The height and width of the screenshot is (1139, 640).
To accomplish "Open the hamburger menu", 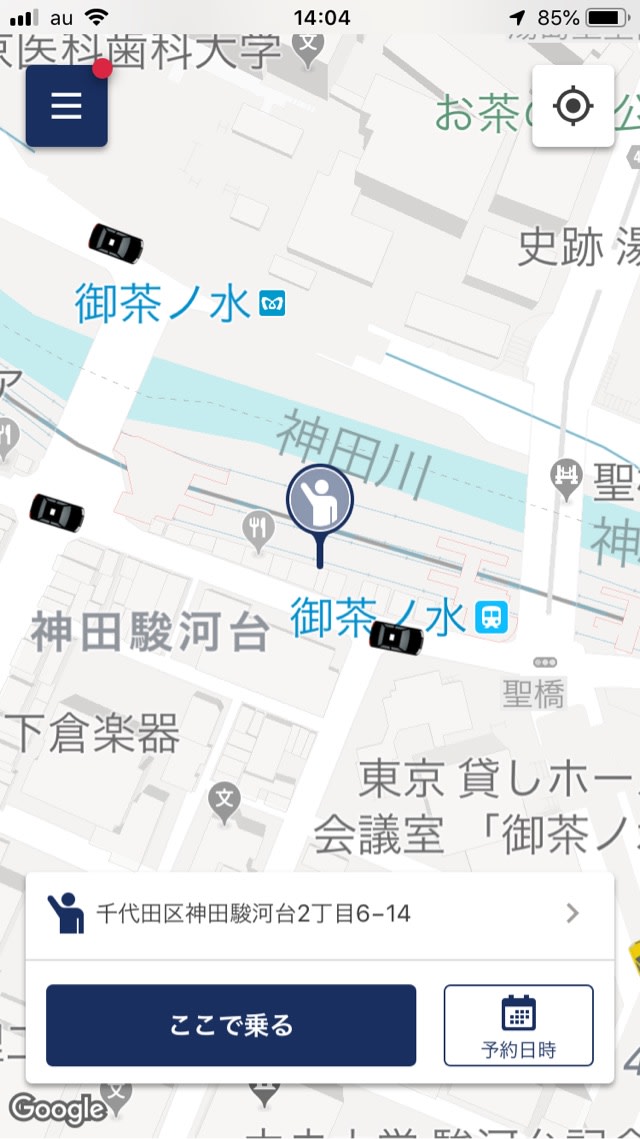I will click(x=66, y=106).
